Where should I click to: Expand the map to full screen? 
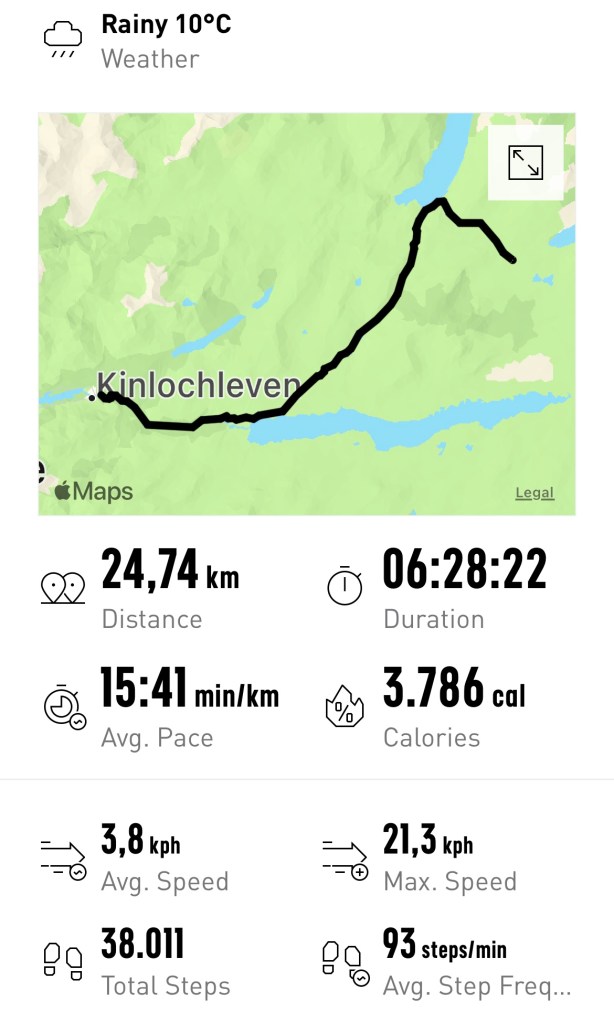tap(525, 163)
